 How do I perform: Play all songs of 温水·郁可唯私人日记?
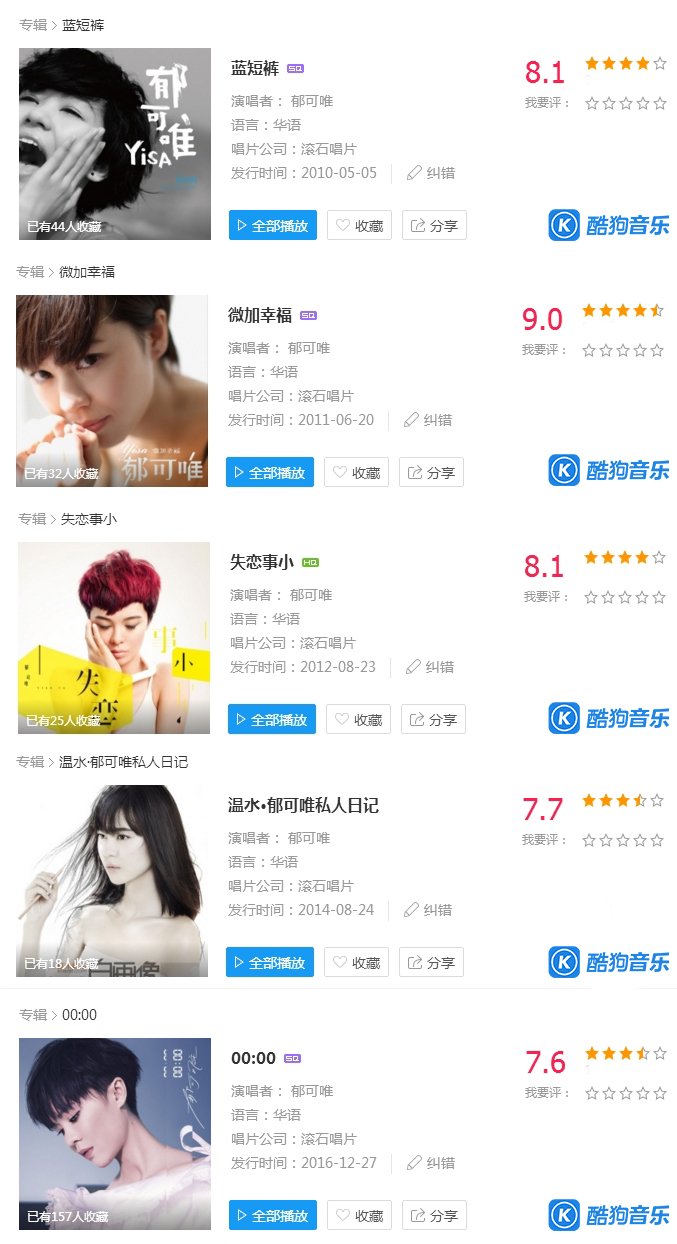point(269,962)
